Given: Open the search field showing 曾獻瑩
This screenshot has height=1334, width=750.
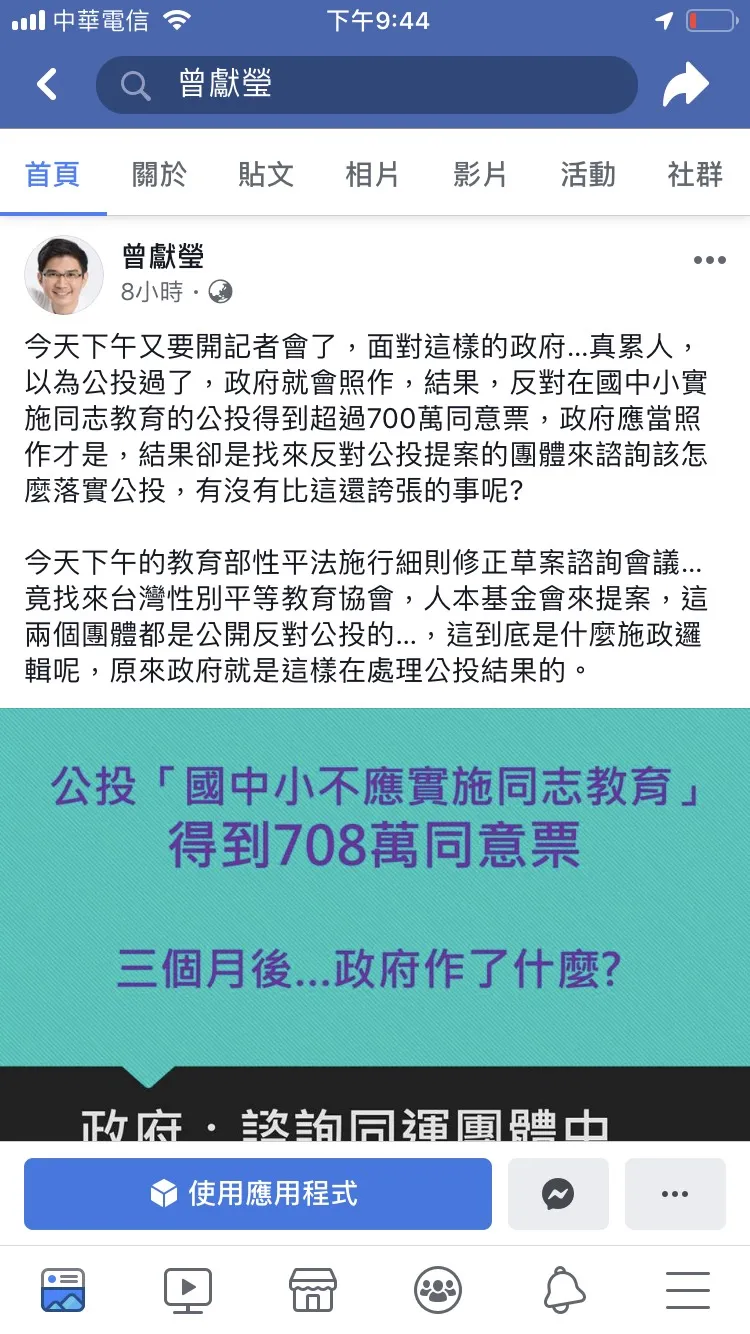Looking at the screenshot, I should click(x=366, y=85).
